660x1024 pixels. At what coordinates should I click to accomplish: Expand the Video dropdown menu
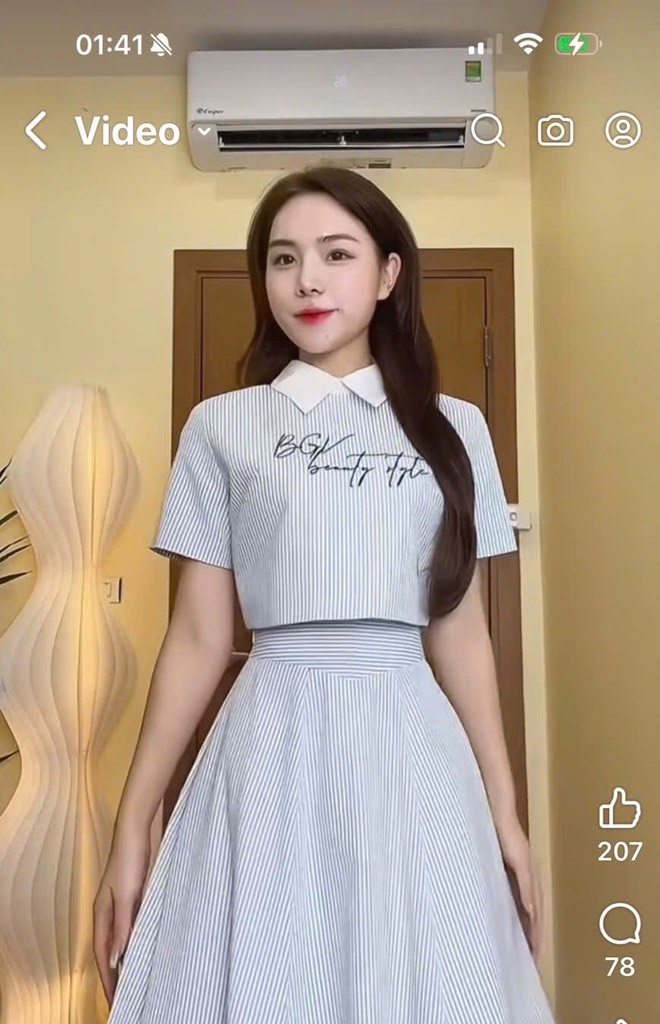204,131
